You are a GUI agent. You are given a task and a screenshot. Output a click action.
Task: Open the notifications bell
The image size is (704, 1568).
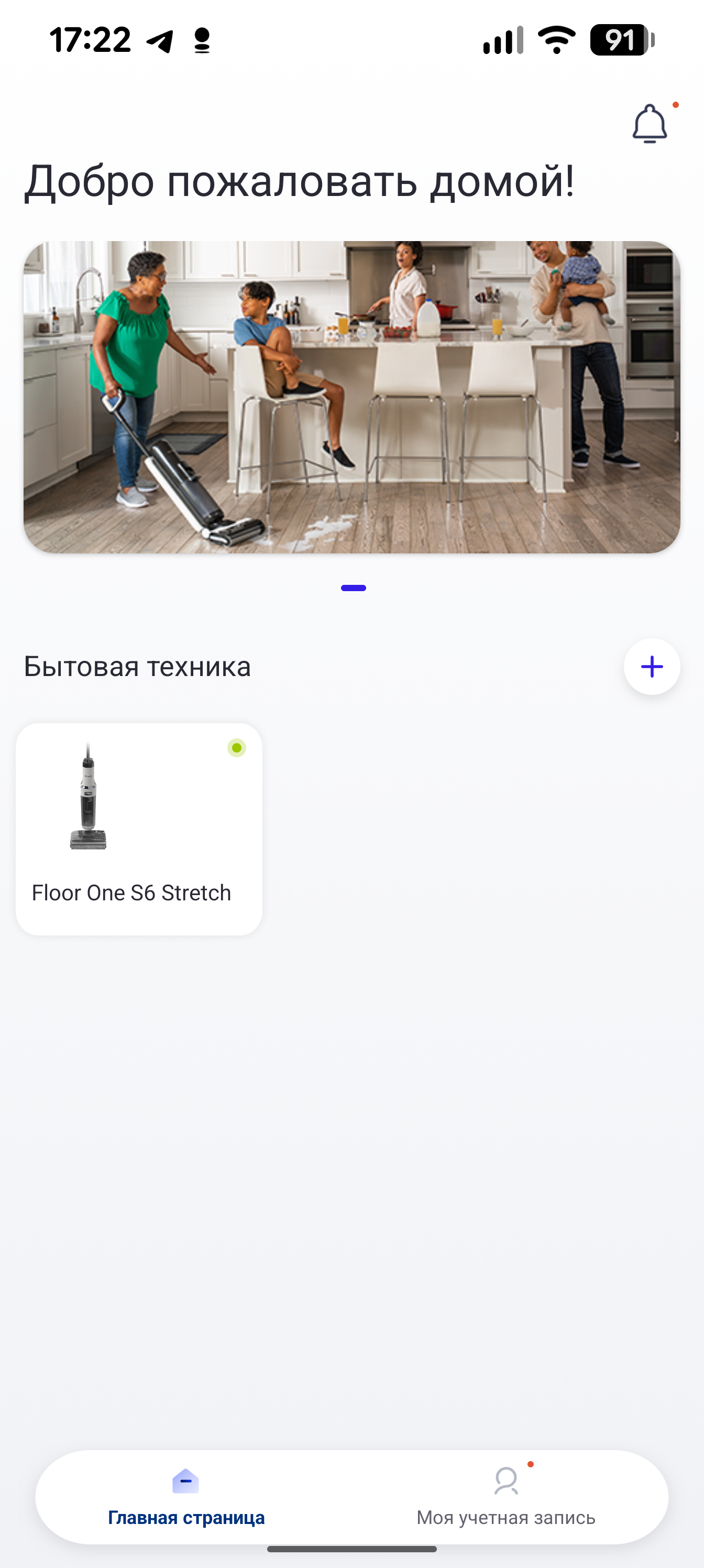point(649,124)
